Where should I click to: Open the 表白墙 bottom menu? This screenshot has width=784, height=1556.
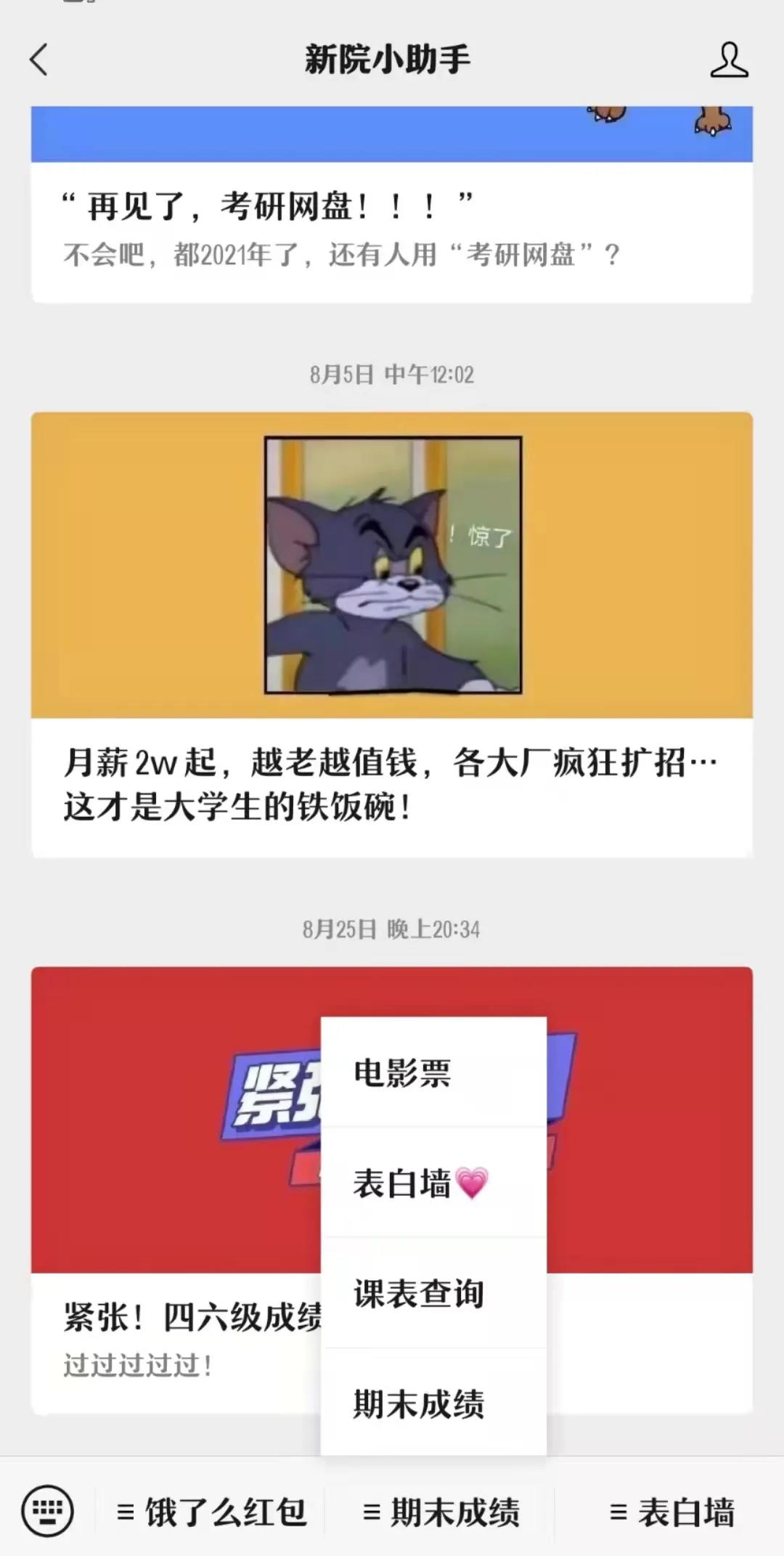pos(671,1512)
